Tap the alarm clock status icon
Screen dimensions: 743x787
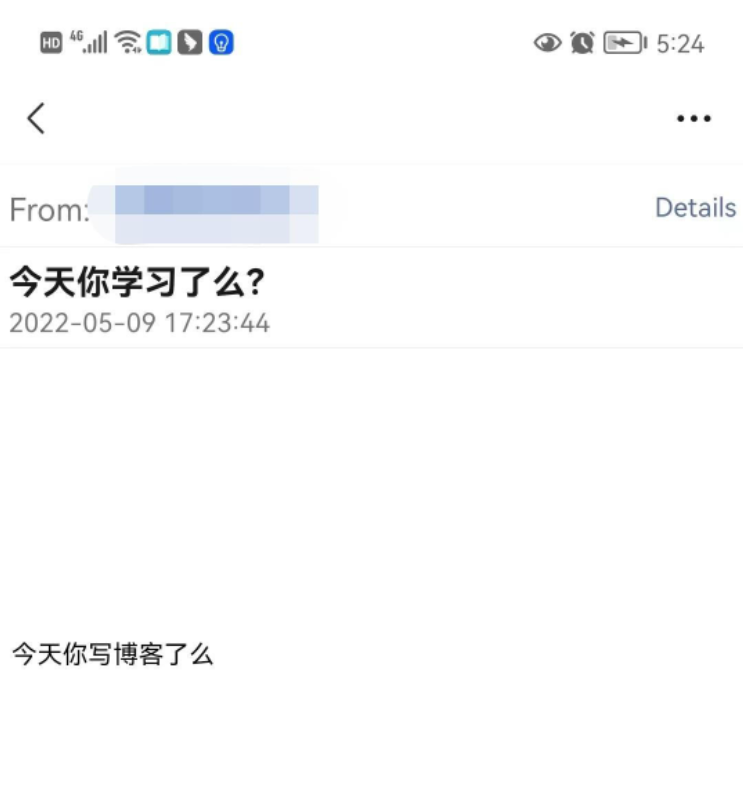(580, 42)
